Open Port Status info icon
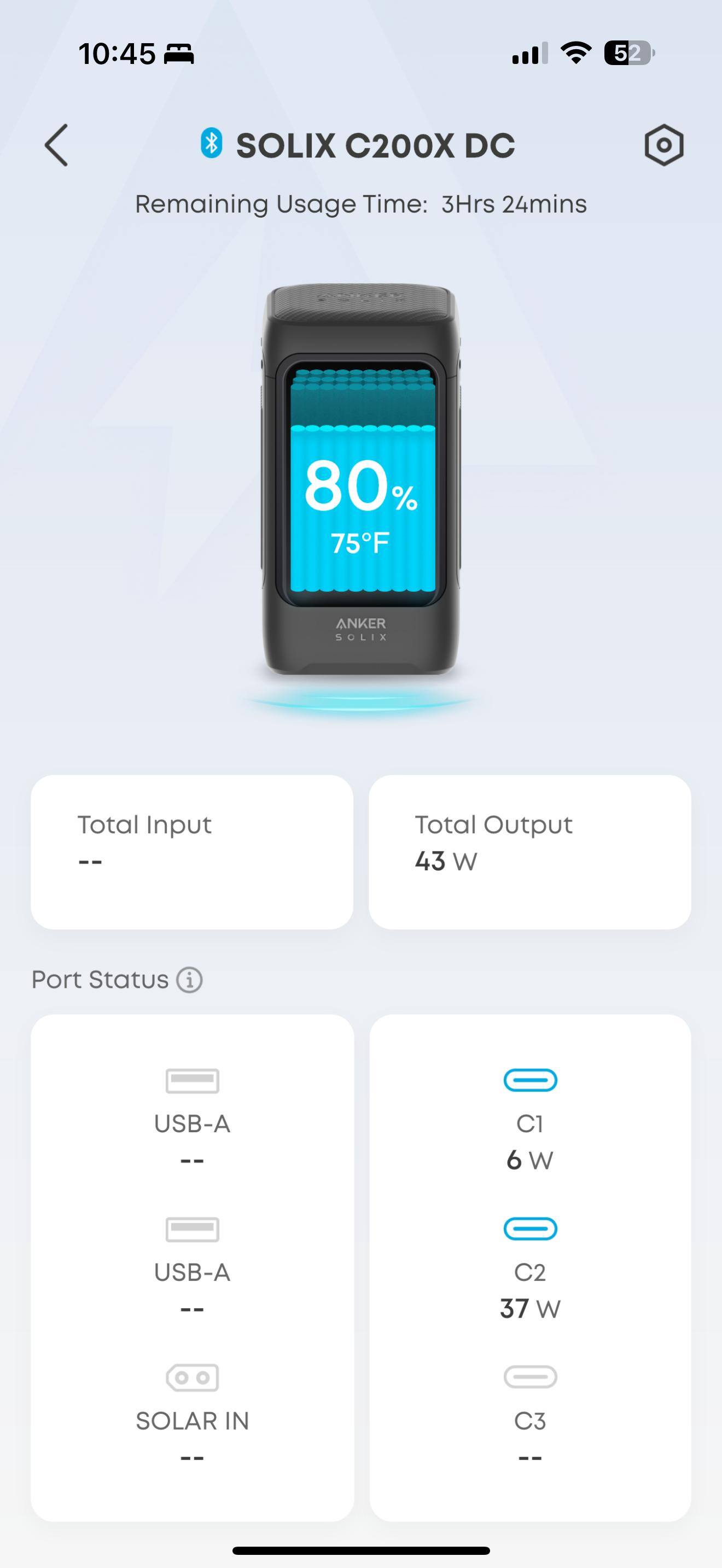This screenshot has width=722, height=1568. click(189, 980)
